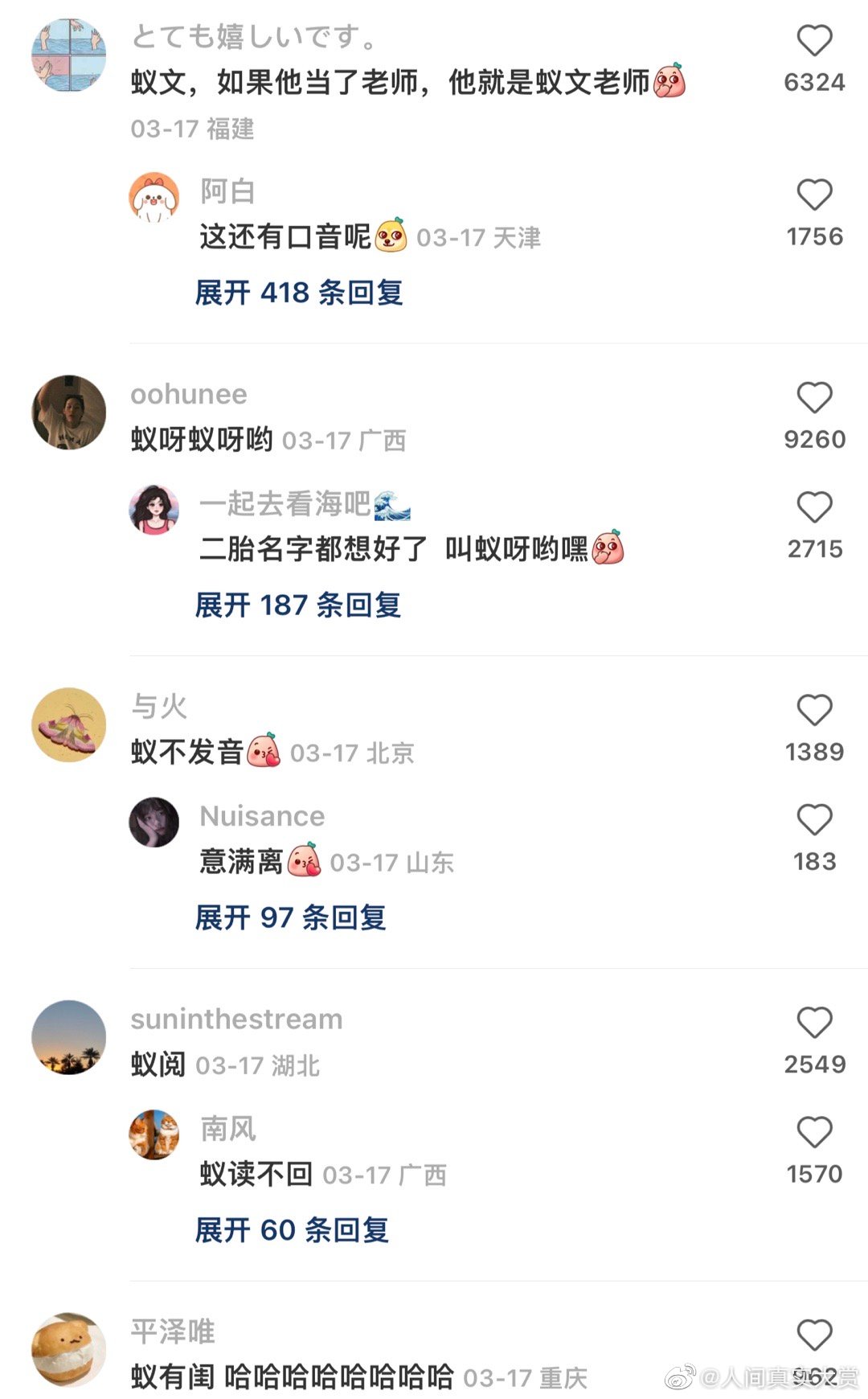Like the comment by とても嬉しいです。
The height and width of the screenshot is (1399, 868).
click(x=814, y=41)
